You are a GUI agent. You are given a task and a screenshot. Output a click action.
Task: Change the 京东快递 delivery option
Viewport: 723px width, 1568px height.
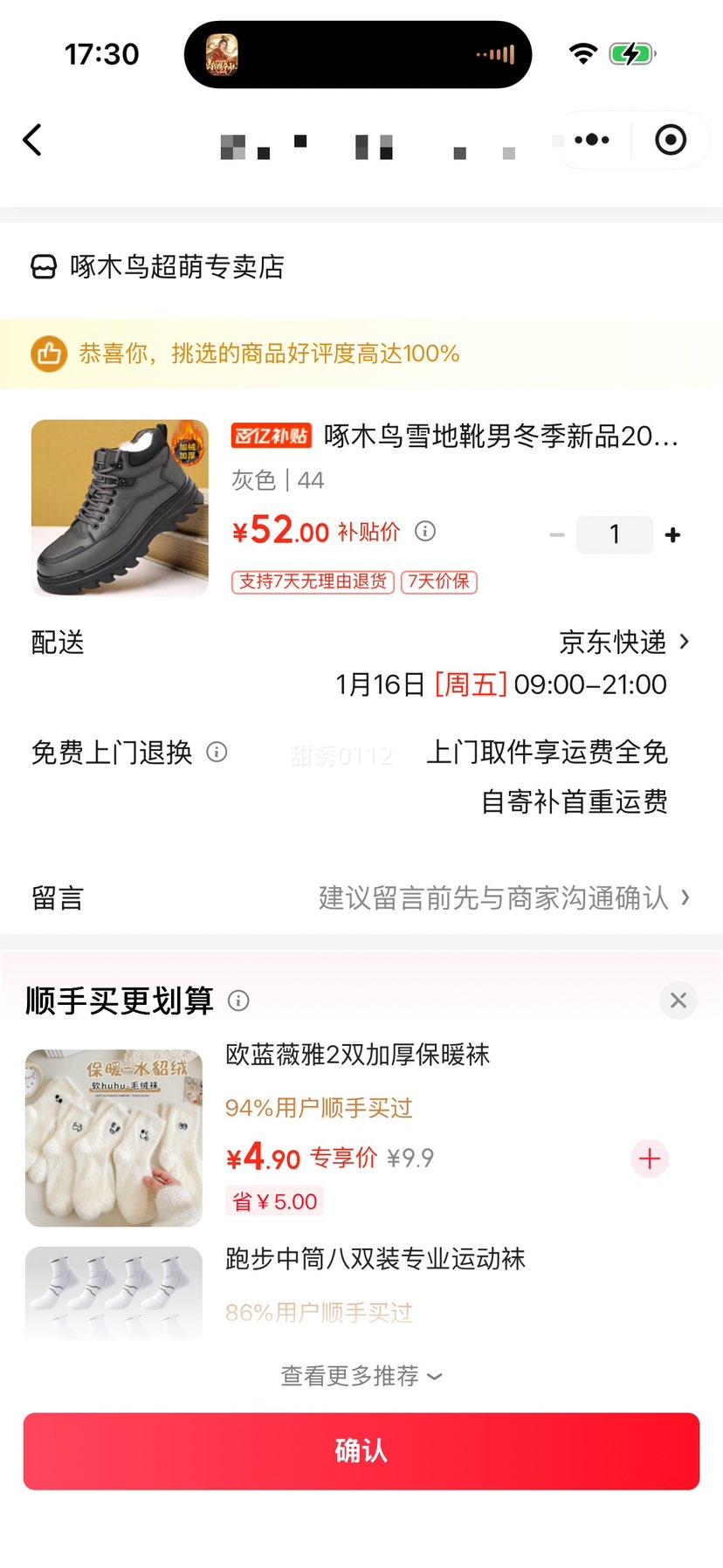tap(623, 643)
